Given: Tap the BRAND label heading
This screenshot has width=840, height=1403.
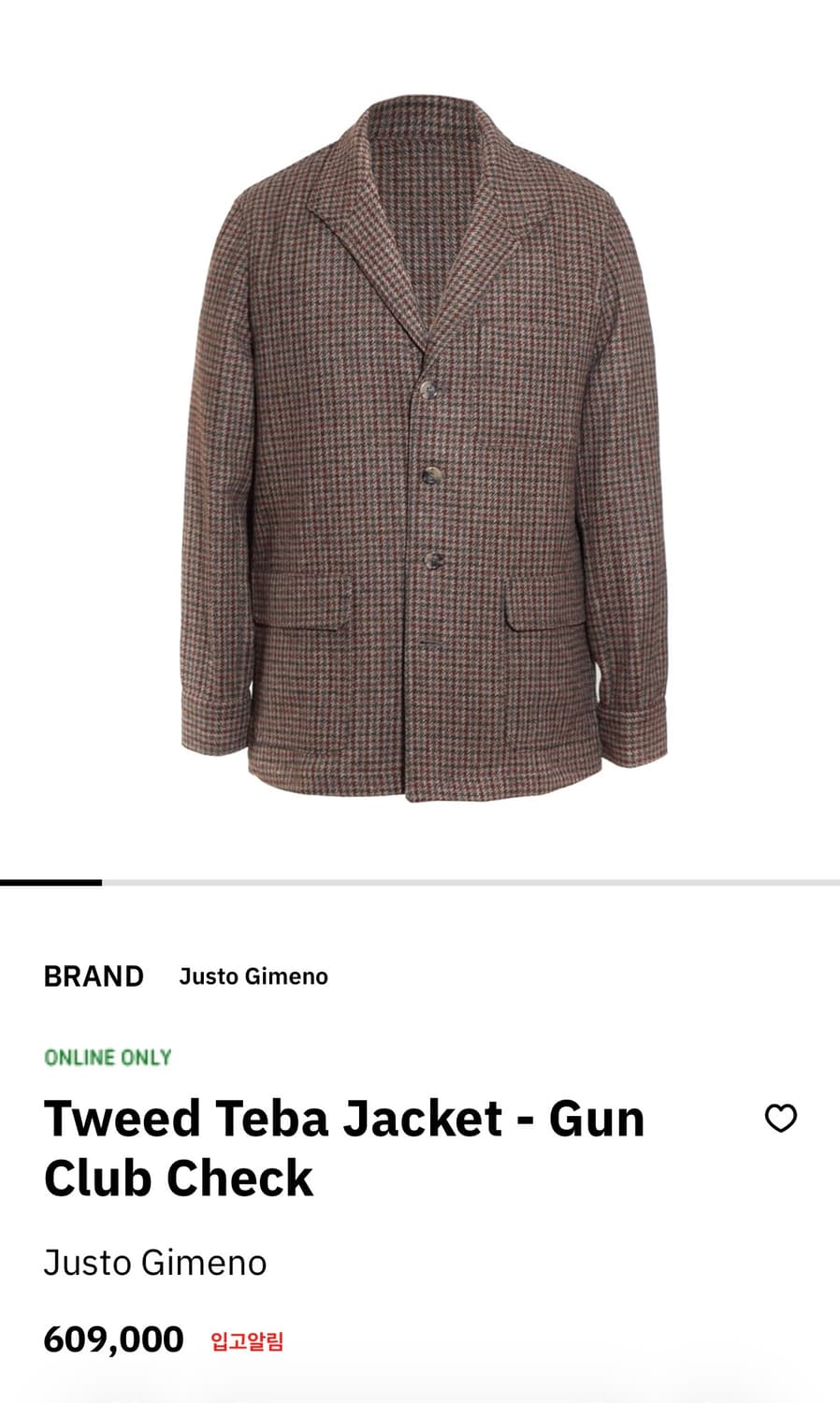Looking at the screenshot, I should coord(94,976).
